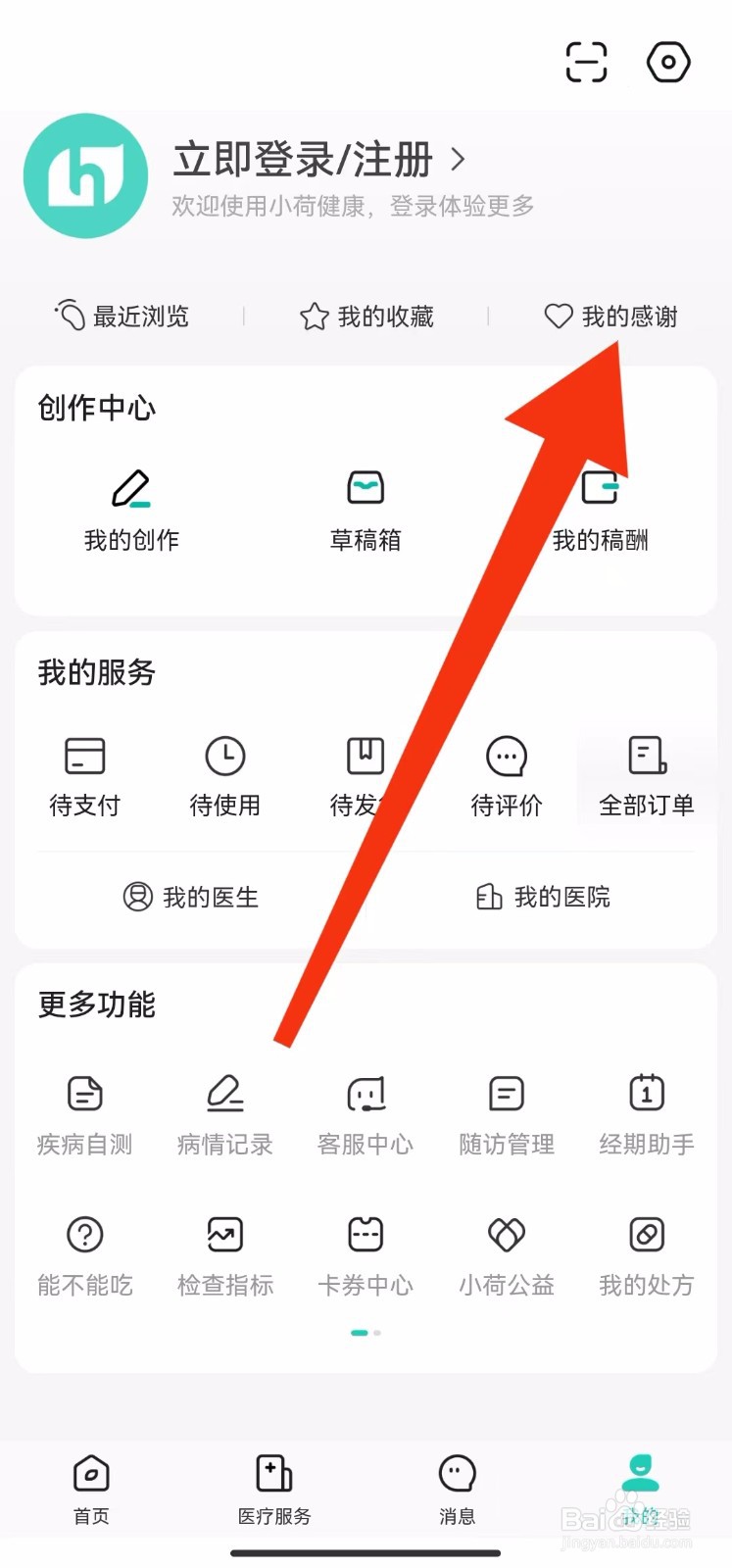Expand the 立即登录/注册 chevron arrow

coord(458,159)
